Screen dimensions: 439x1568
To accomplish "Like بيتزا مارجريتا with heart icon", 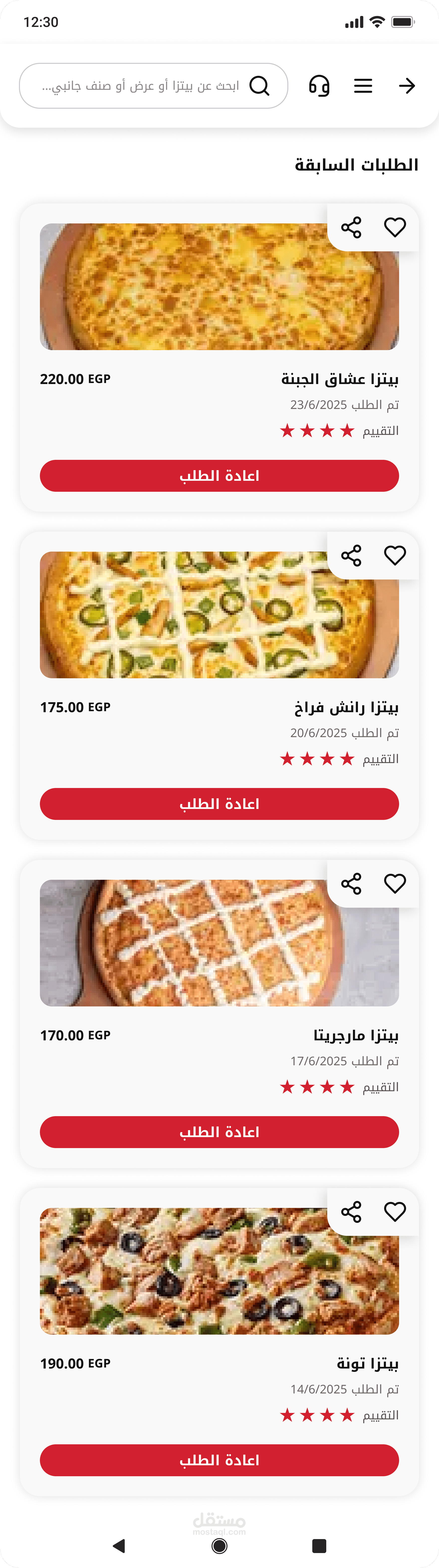I will tap(395, 884).
